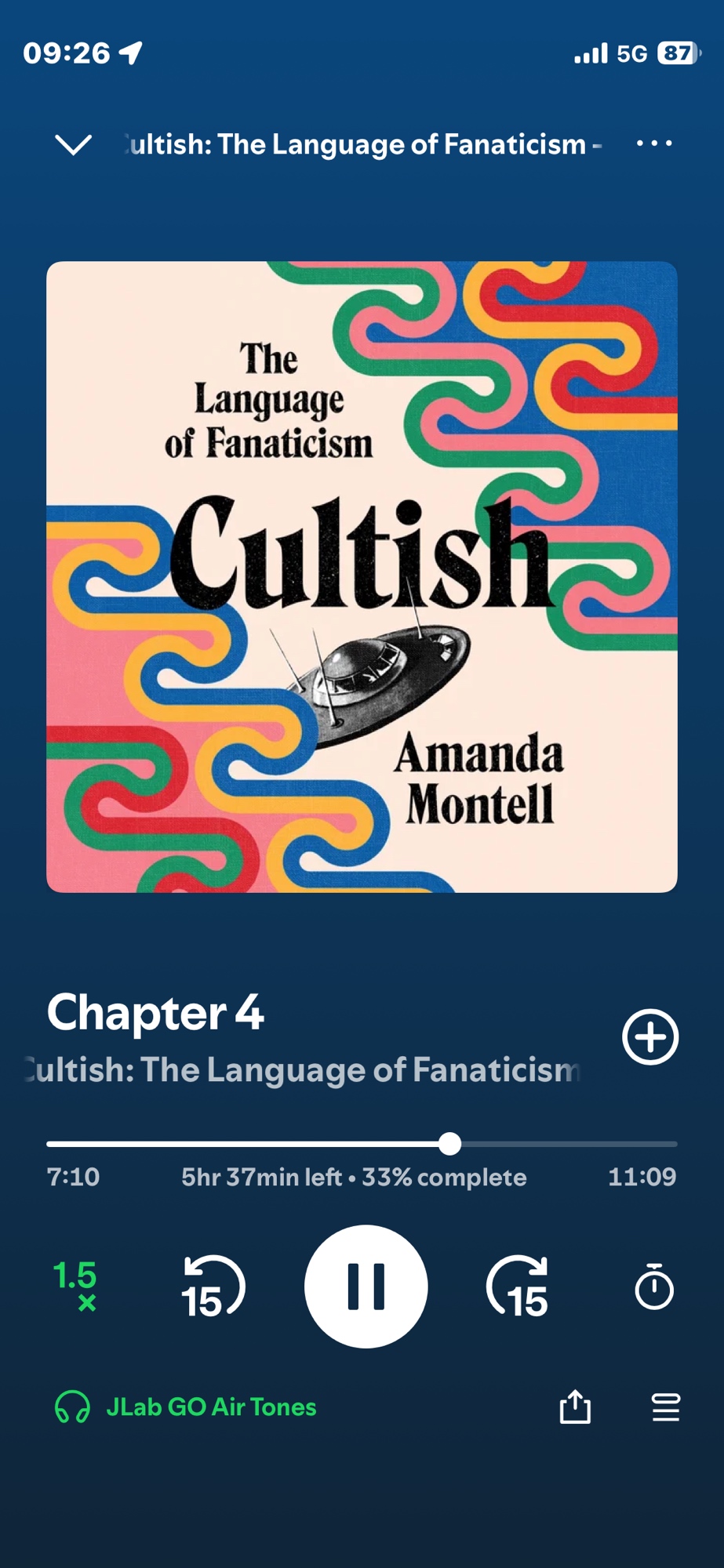Pause the audiobook

click(366, 1287)
